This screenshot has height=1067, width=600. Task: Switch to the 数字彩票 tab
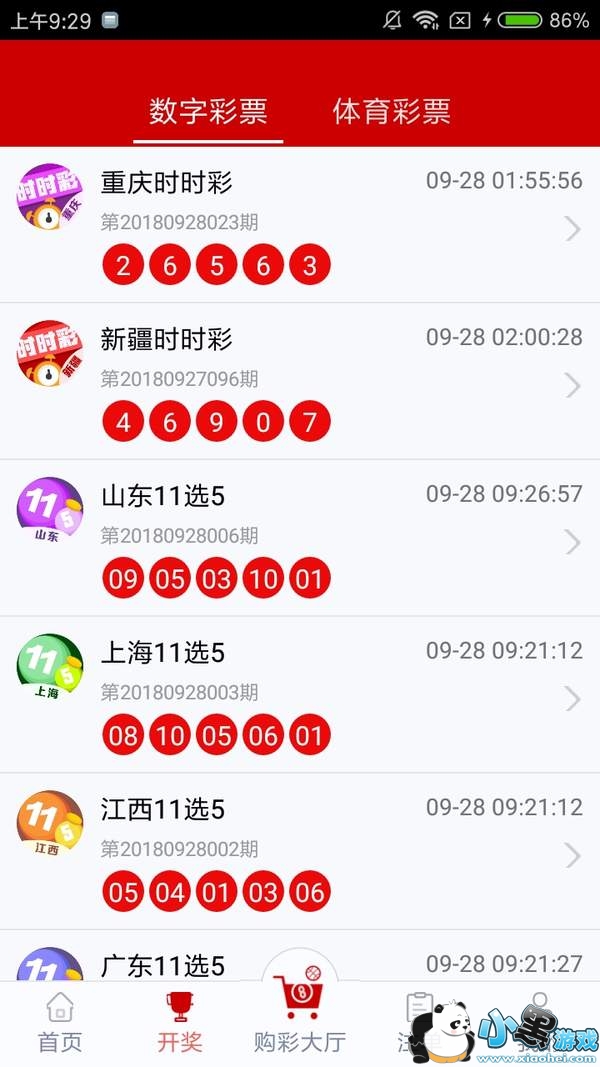click(x=208, y=111)
